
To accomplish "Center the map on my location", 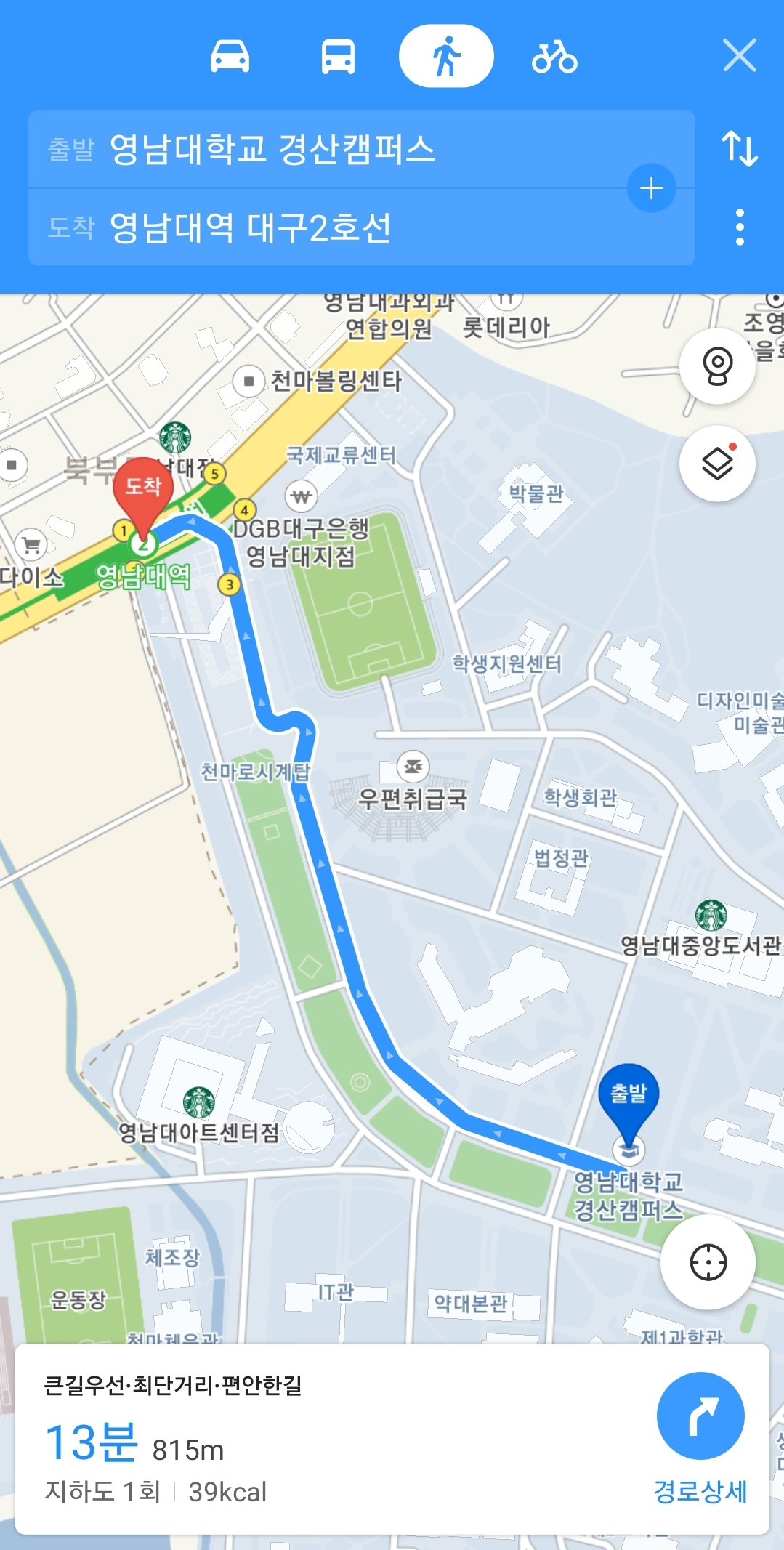I will click(x=708, y=1262).
